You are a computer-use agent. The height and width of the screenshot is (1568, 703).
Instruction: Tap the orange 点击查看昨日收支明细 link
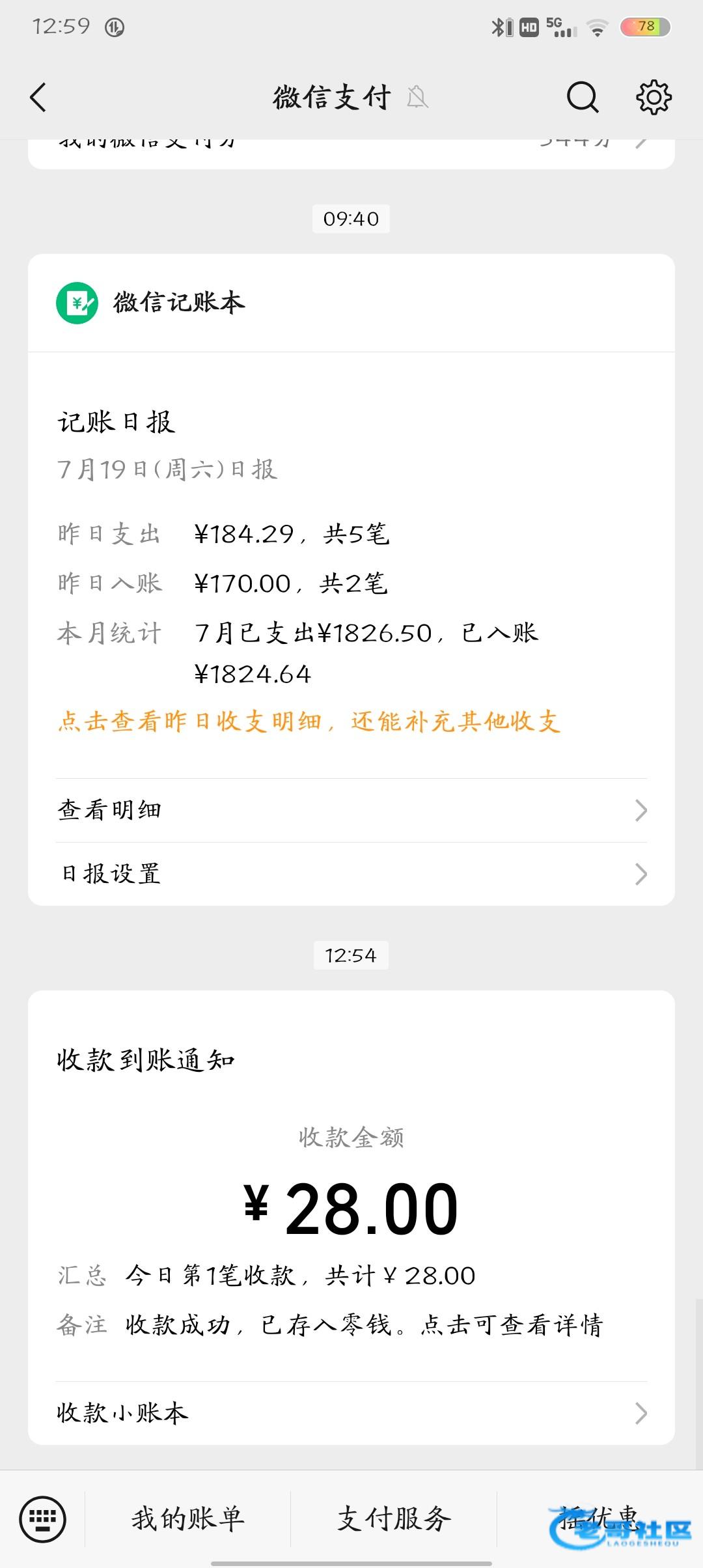click(x=309, y=721)
